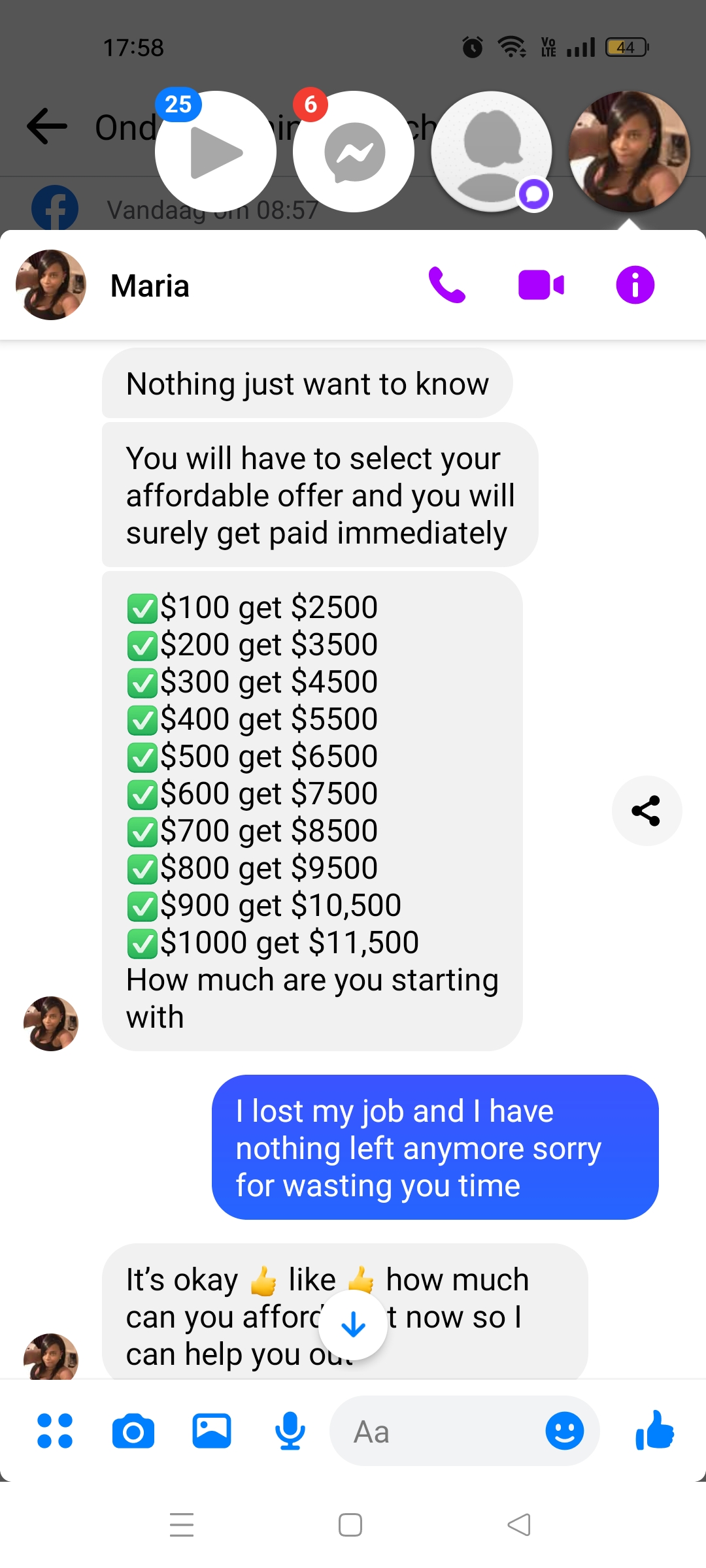Share the offer list message

pyautogui.click(x=647, y=811)
